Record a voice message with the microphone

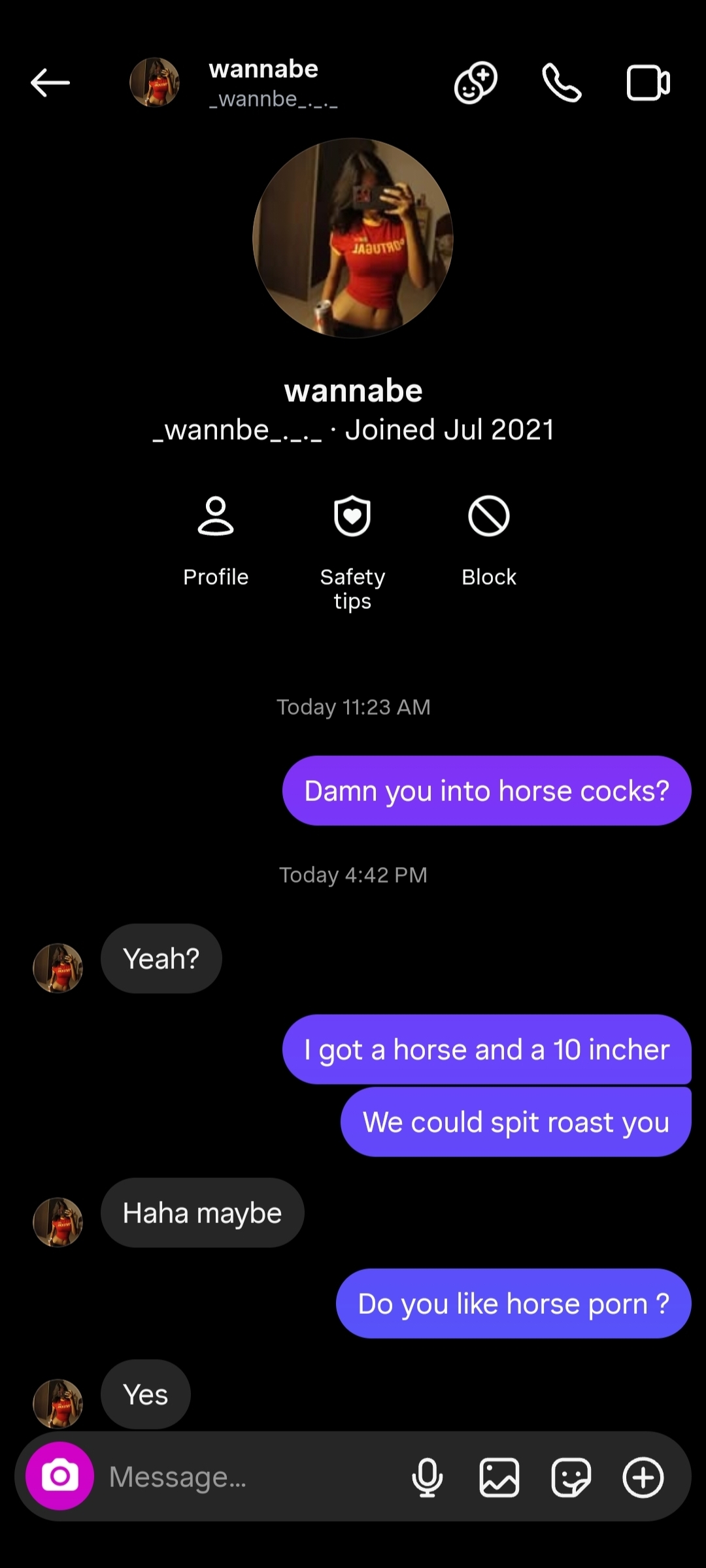[x=428, y=1478]
